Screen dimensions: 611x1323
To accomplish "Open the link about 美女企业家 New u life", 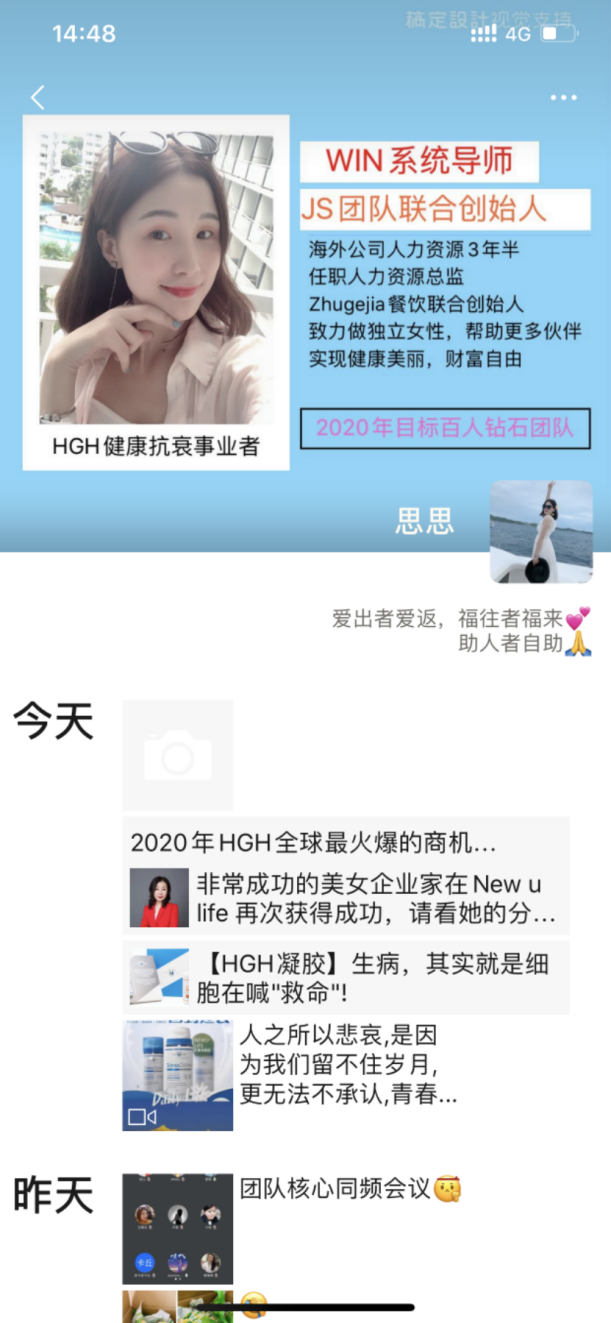I will tap(345, 898).
